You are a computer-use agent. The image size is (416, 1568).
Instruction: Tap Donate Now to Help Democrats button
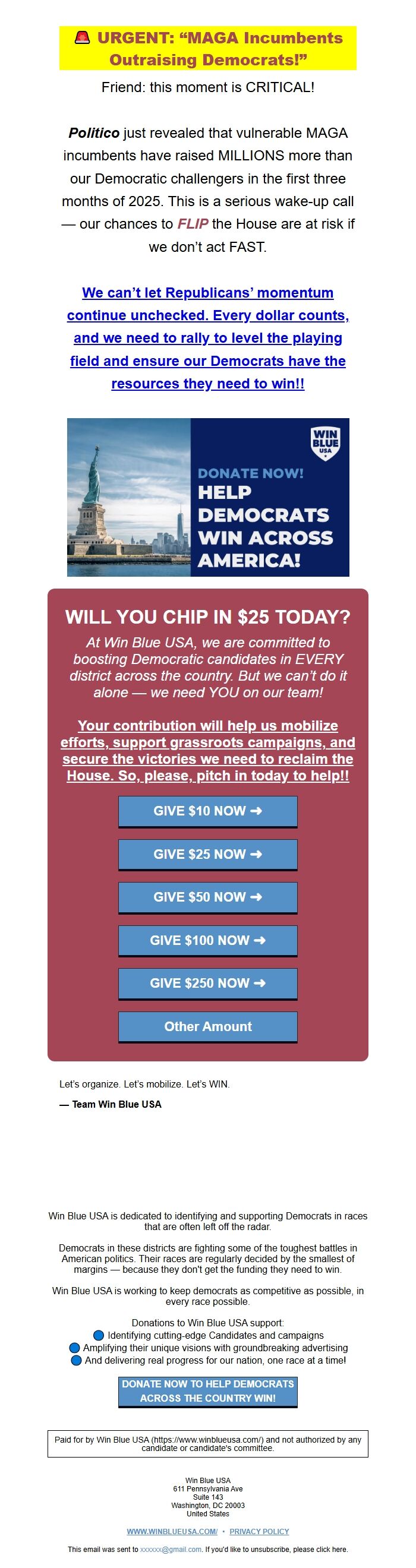coord(207,1391)
